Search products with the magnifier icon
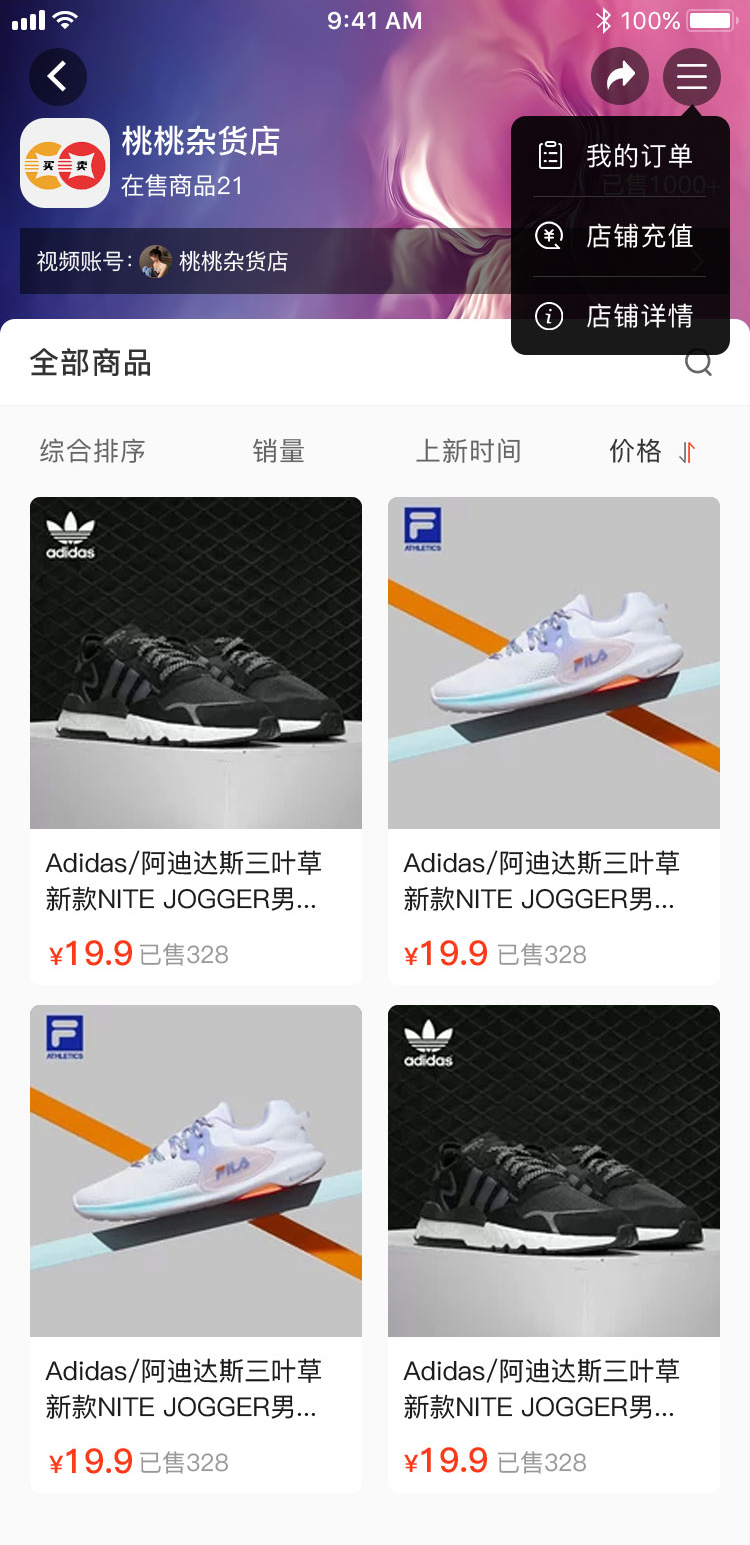Image resolution: width=750 pixels, height=1545 pixels. click(x=698, y=363)
